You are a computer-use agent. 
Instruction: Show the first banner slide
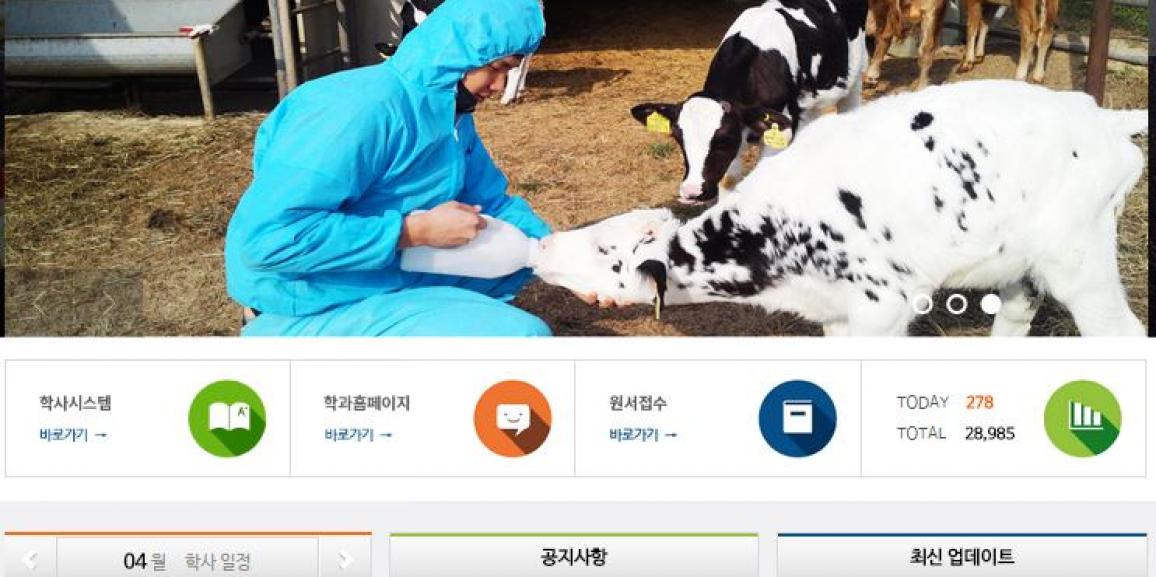(x=922, y=304)
